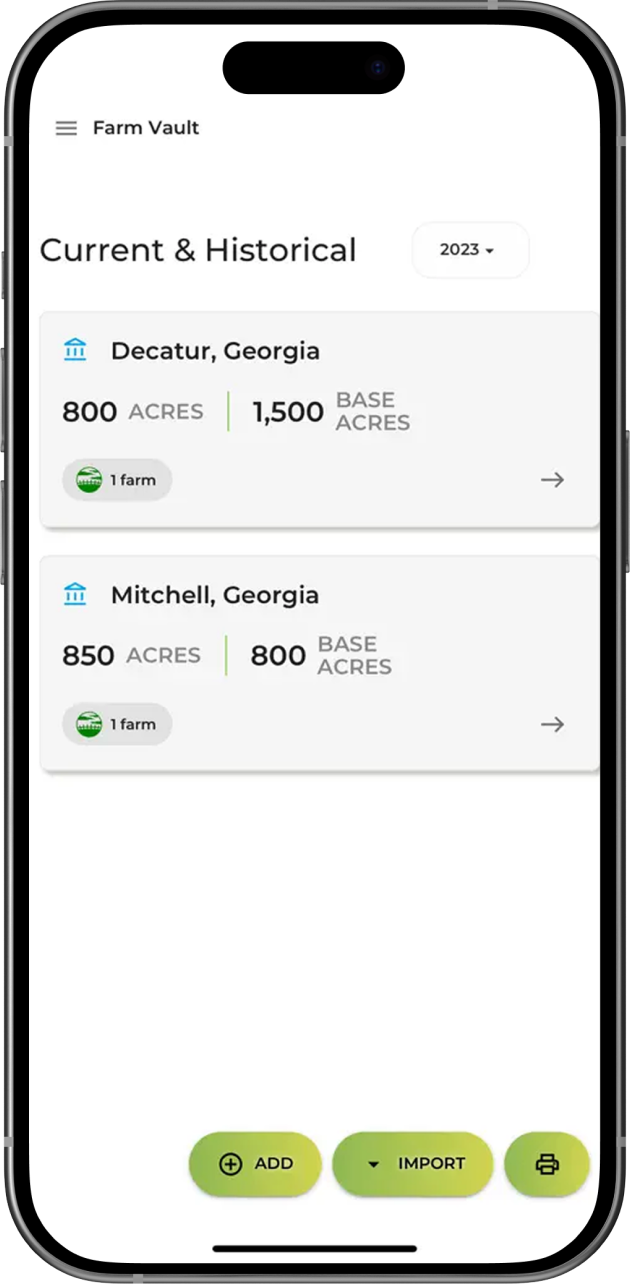Viewport: 630px width, 1284px height.
Task: Add a new farm record
Action: click(255, 1164)
